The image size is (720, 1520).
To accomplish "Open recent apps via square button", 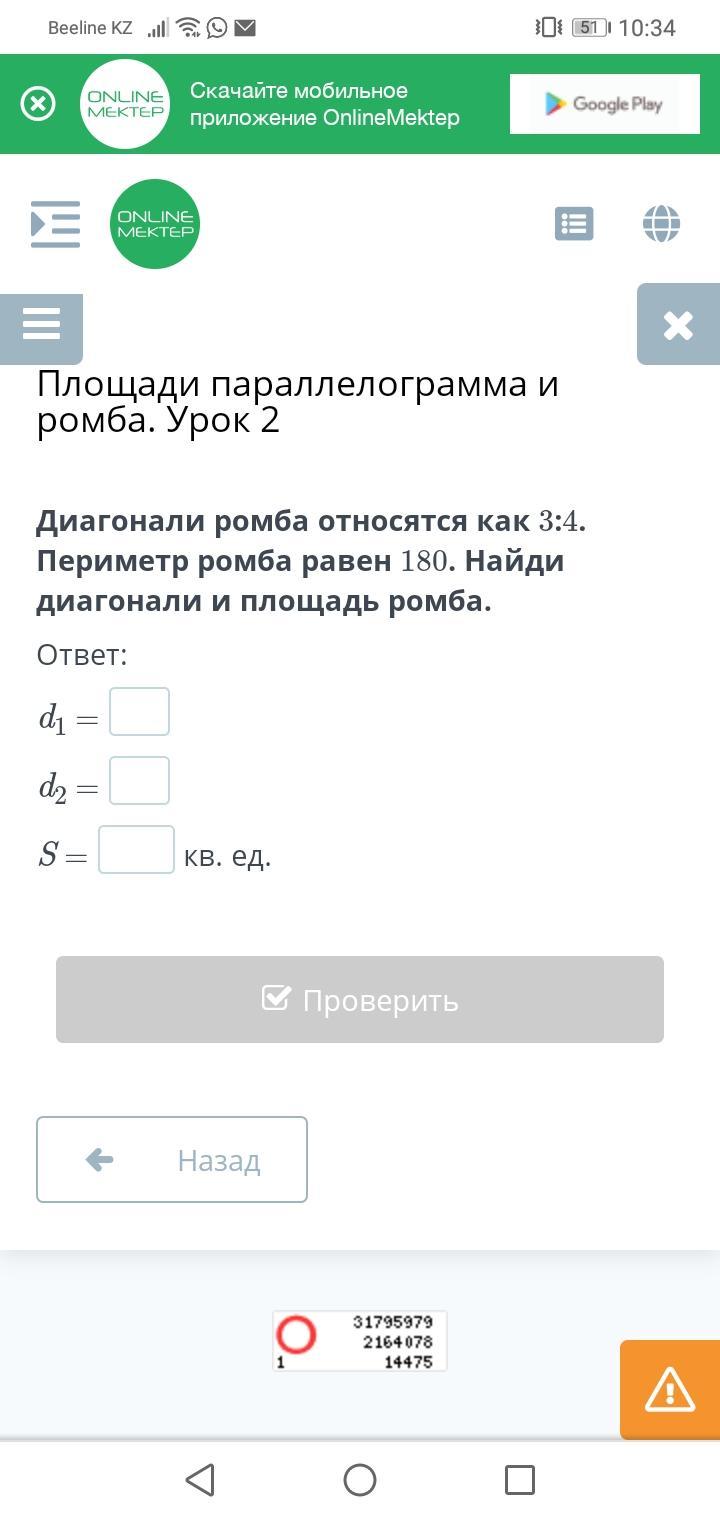I will [520, 1480].
